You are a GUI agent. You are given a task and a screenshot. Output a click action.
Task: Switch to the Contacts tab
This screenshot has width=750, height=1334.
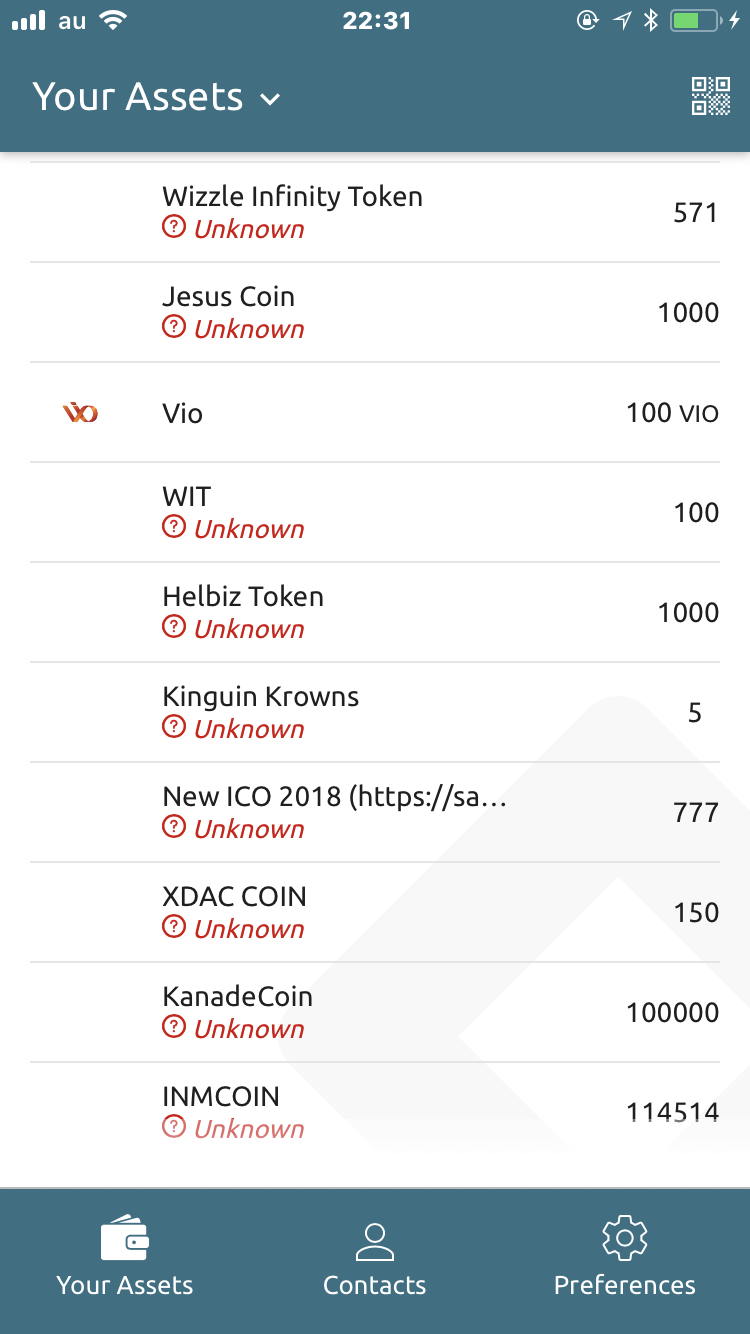coord(374,1260)
